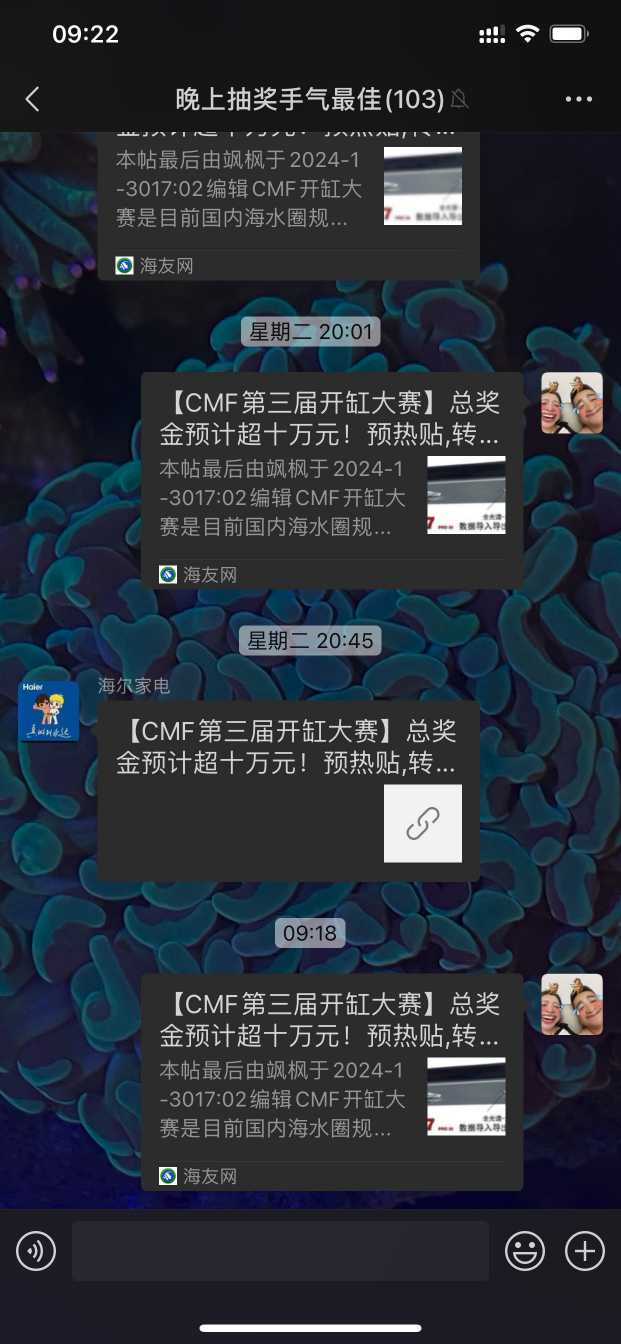Switch to voice message input

36,1250
